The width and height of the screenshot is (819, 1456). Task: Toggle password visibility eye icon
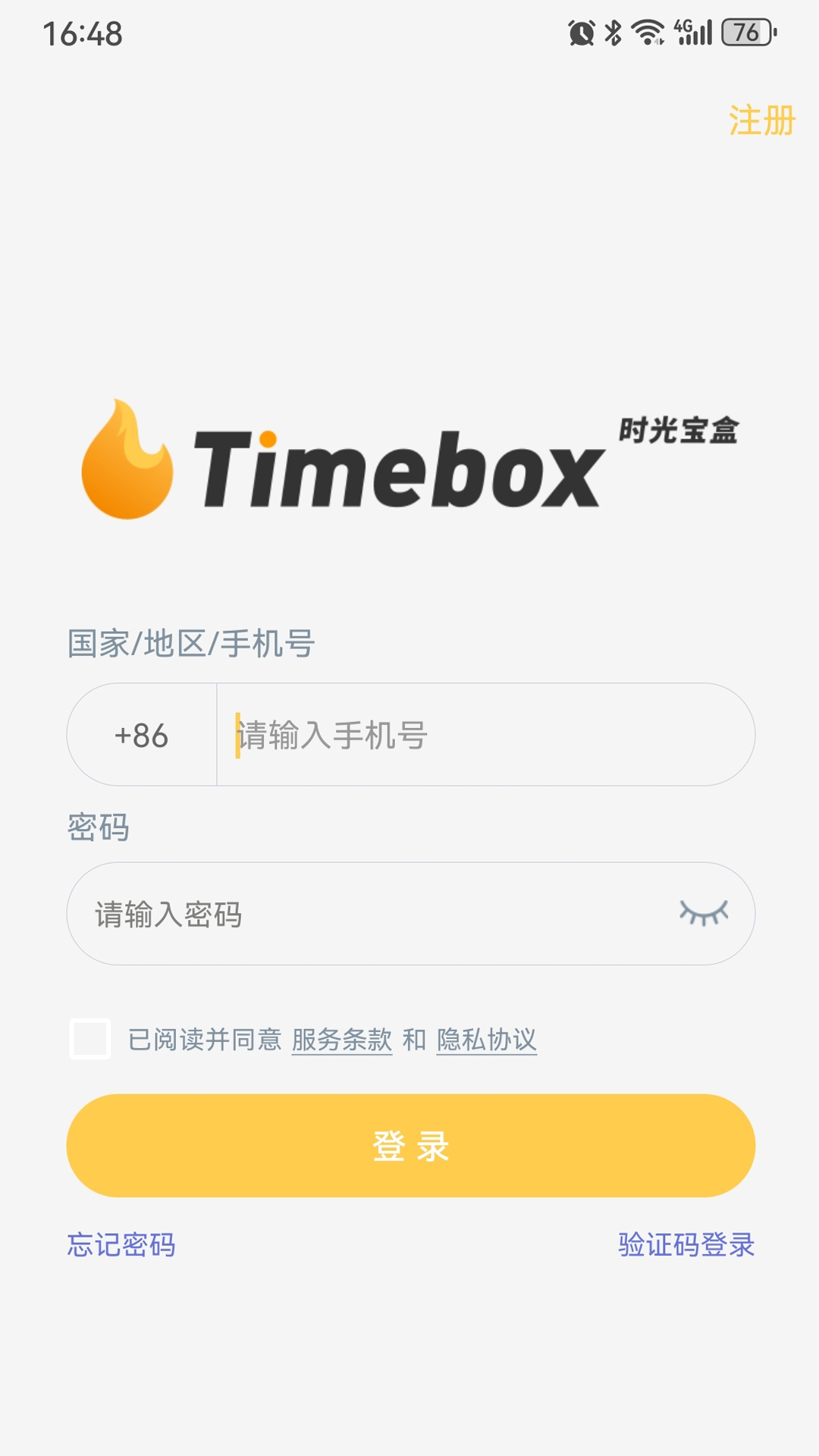pos(704,913)
